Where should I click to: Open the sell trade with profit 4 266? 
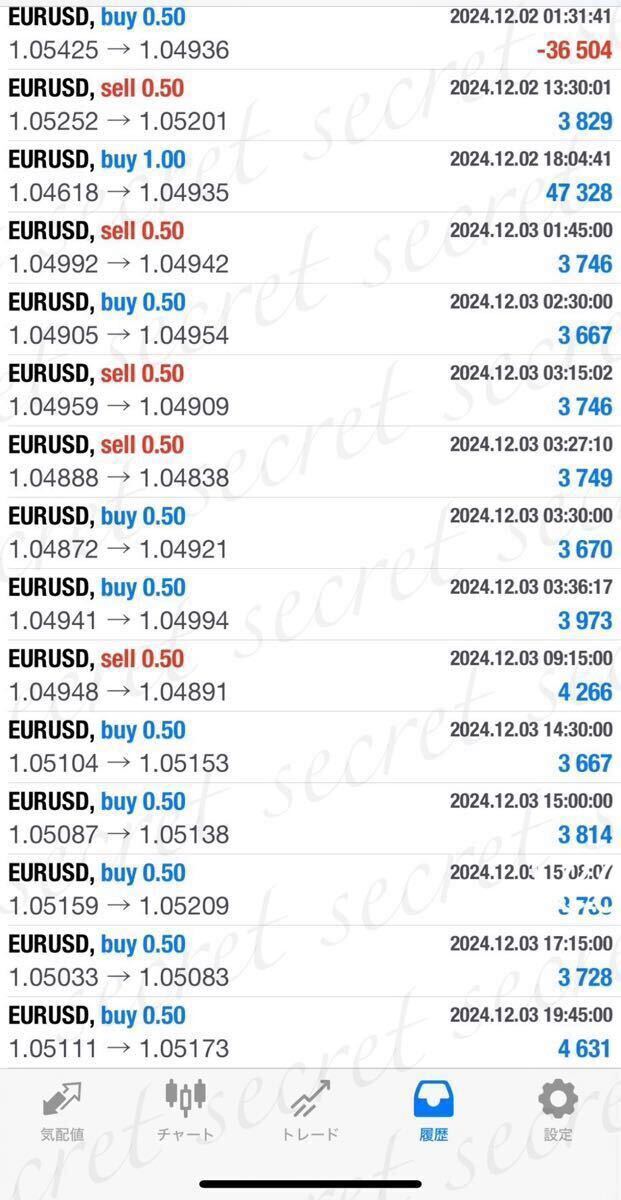tap(310, 676)
